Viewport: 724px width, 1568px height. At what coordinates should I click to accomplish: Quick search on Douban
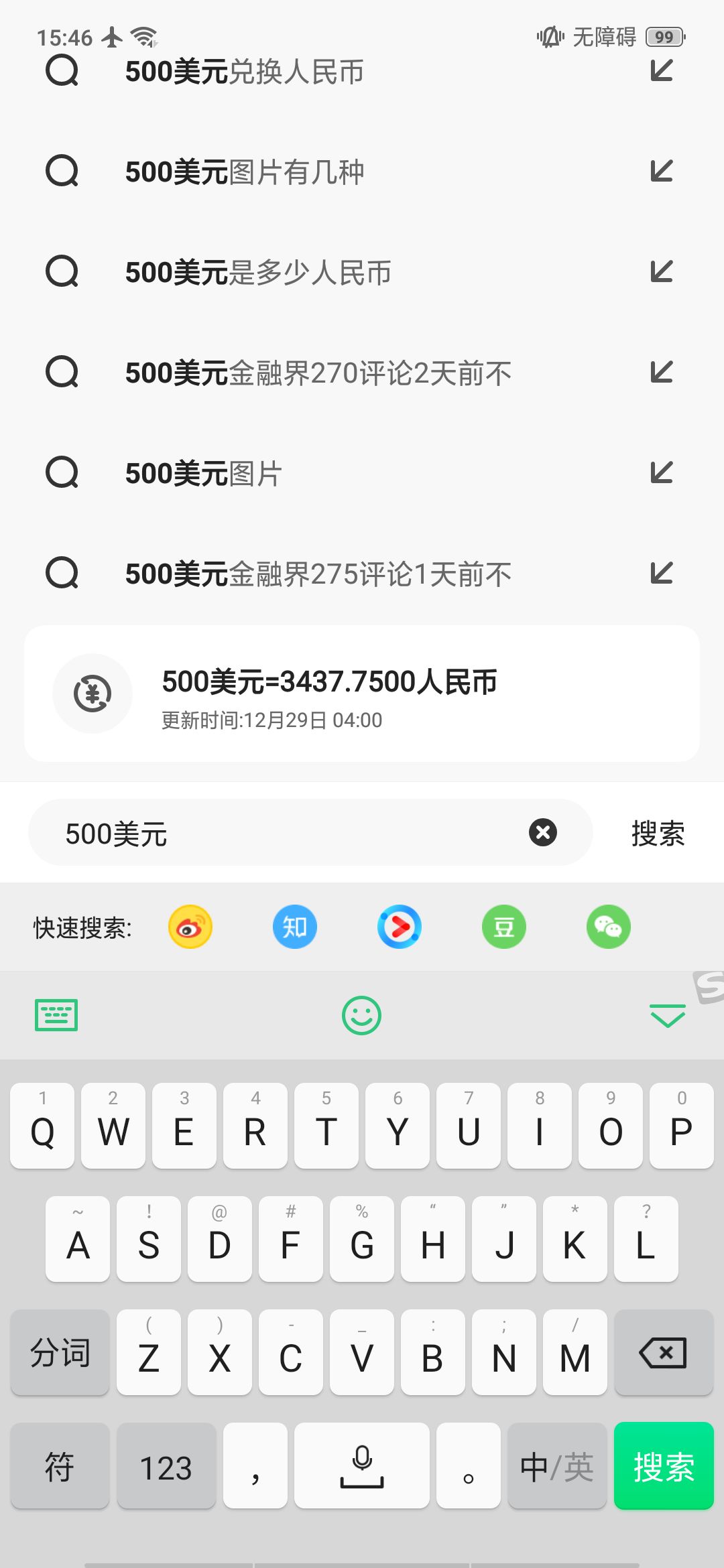pos(504,927)
